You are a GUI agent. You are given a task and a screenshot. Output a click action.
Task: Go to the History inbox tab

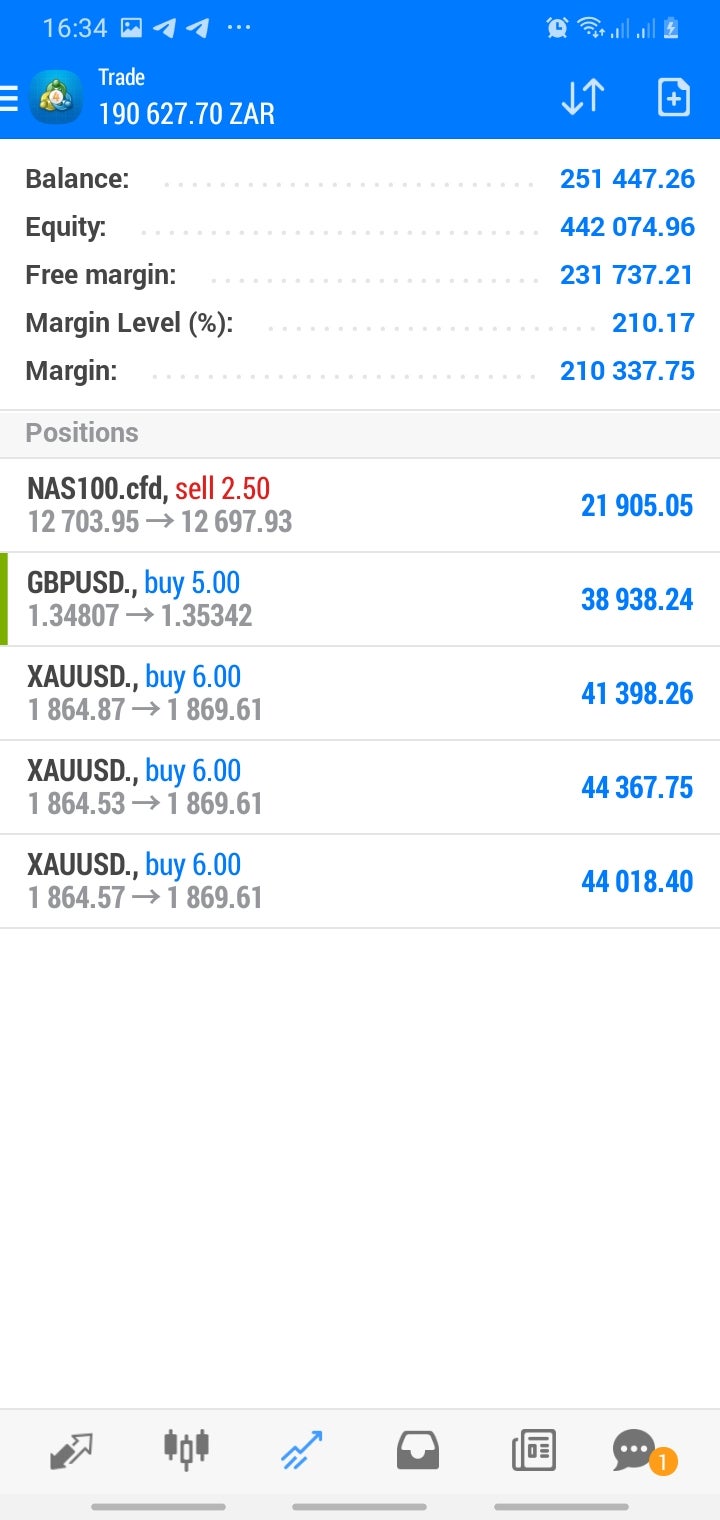point(418,1451)
